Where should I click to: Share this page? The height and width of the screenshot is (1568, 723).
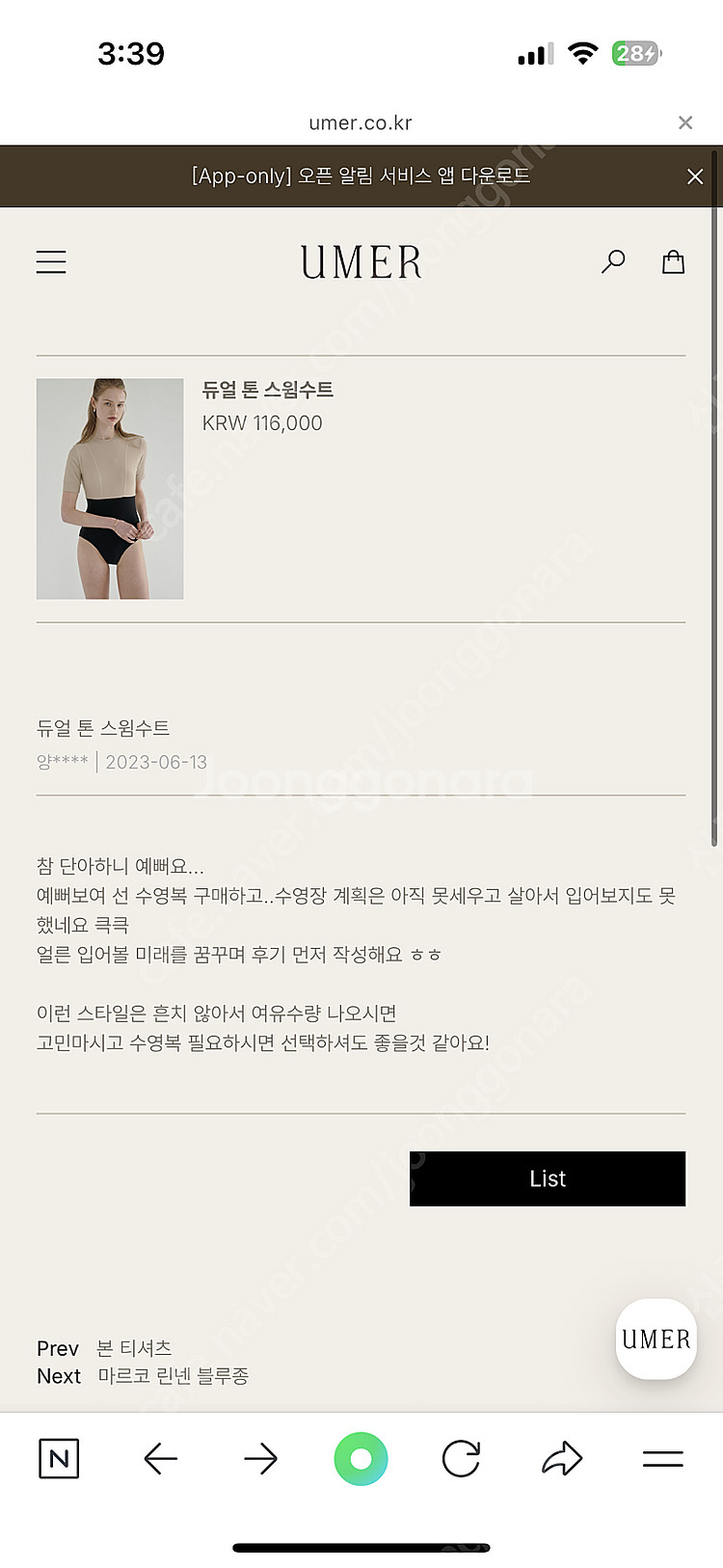562,1459
